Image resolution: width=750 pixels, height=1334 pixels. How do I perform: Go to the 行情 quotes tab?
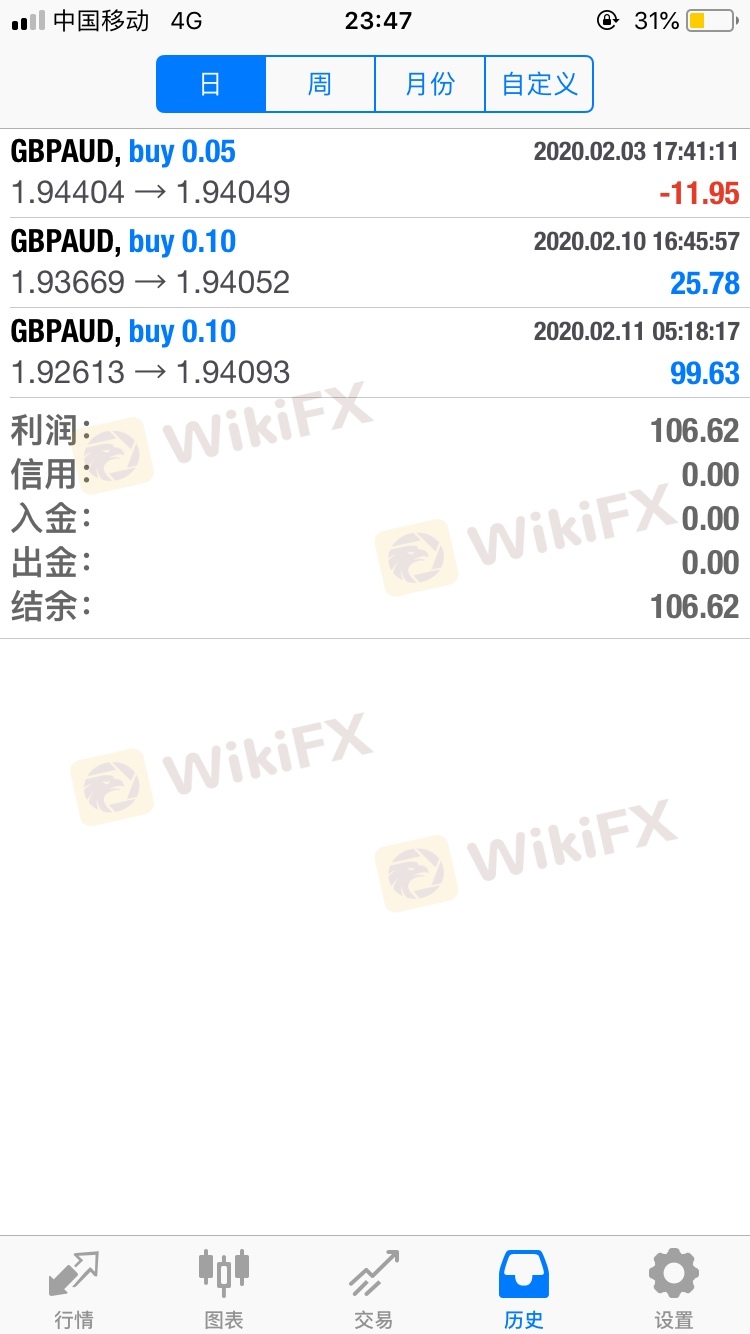tap(74, 1288)
